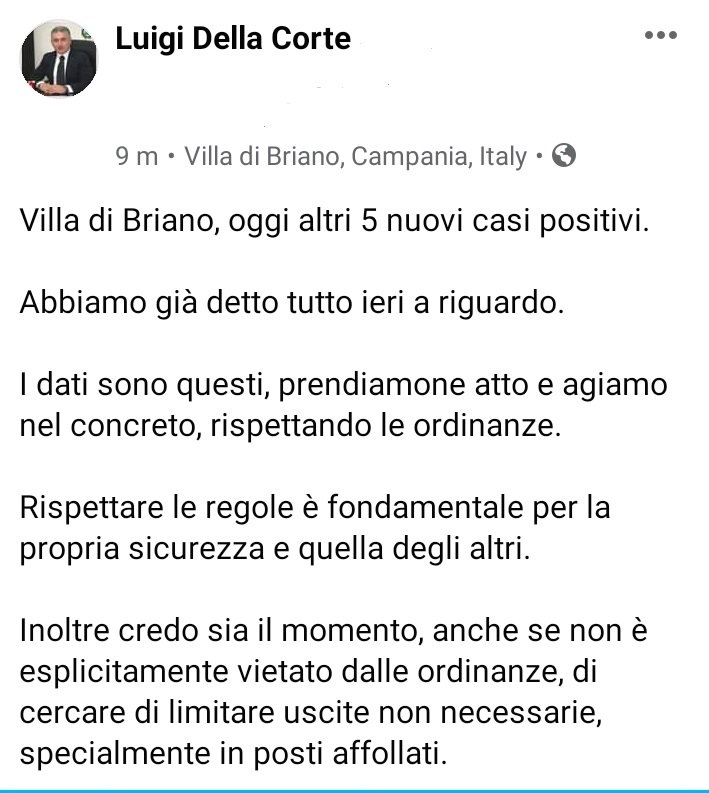
Task: Open Luigi Della Corte's profile picture
Action: pos(59,59)
